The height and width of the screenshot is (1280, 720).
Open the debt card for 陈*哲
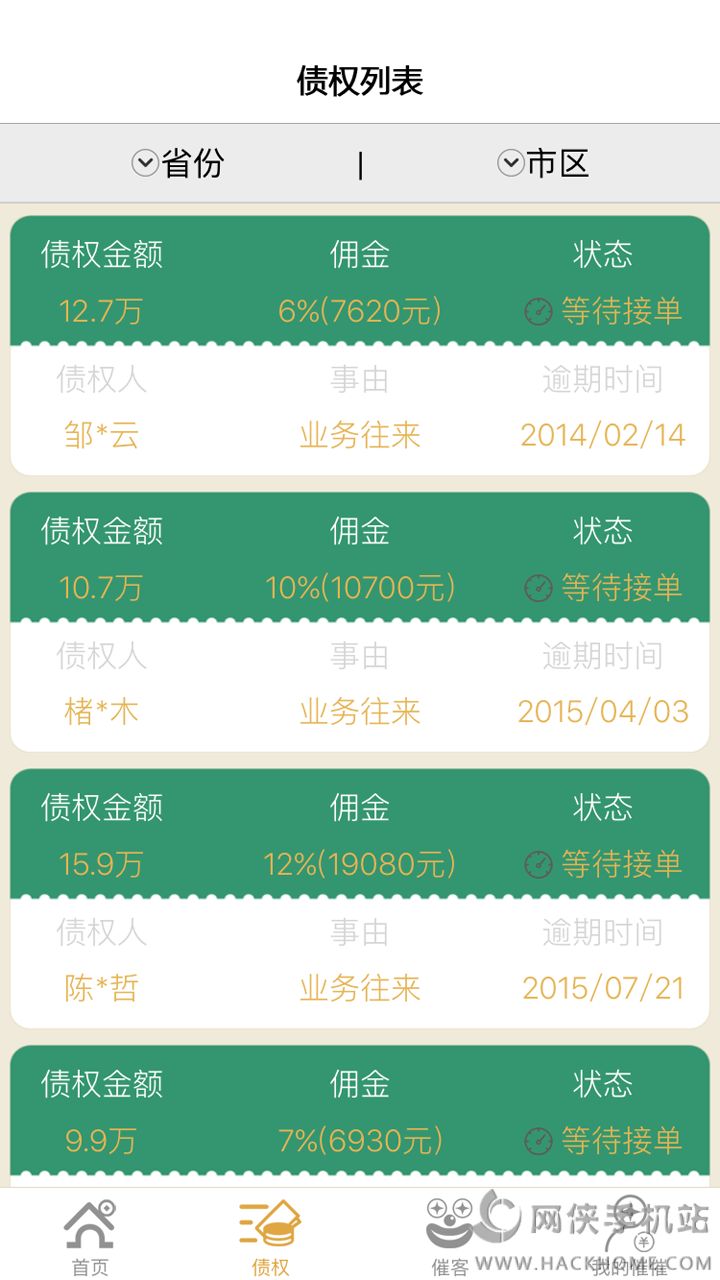pos(360,898)
